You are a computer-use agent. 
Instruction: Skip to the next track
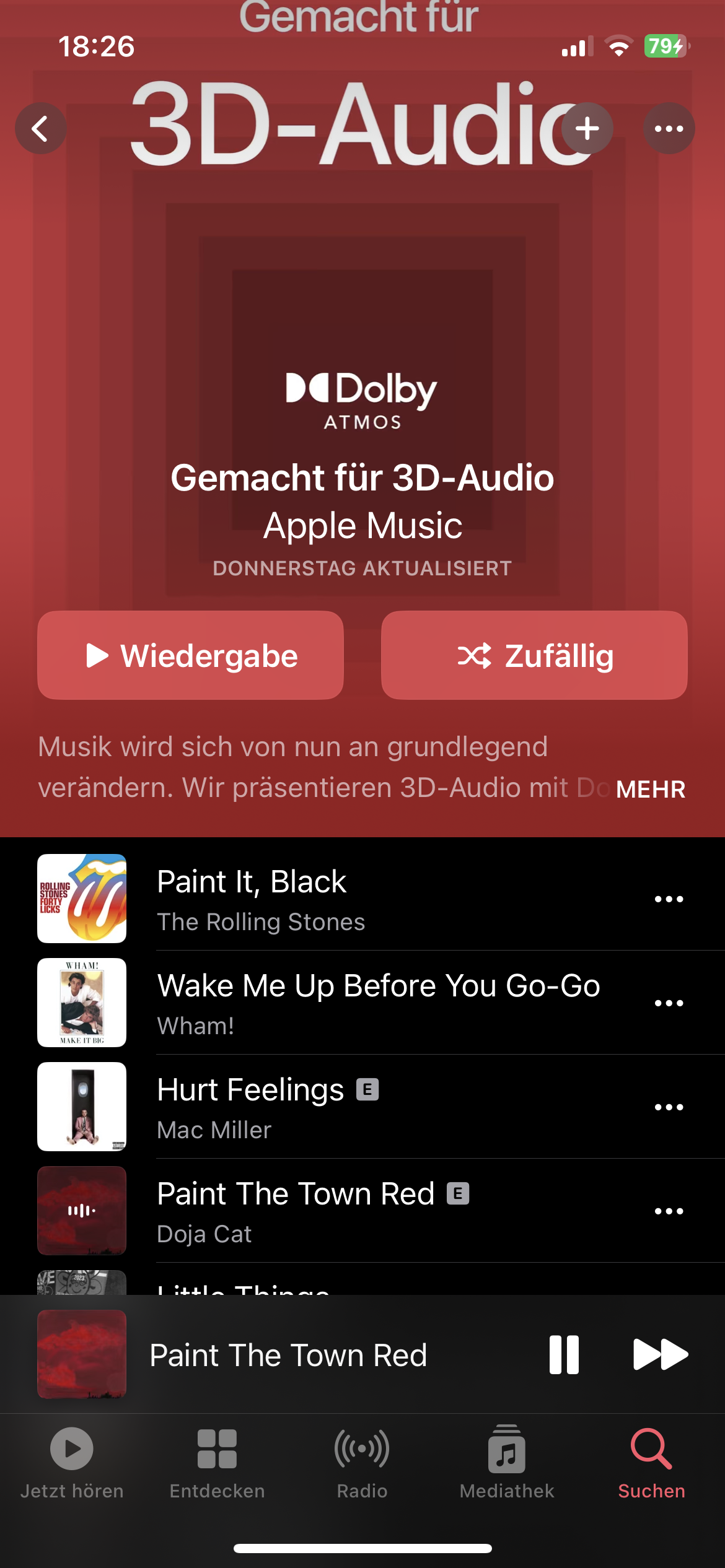tap(660, 1354)
